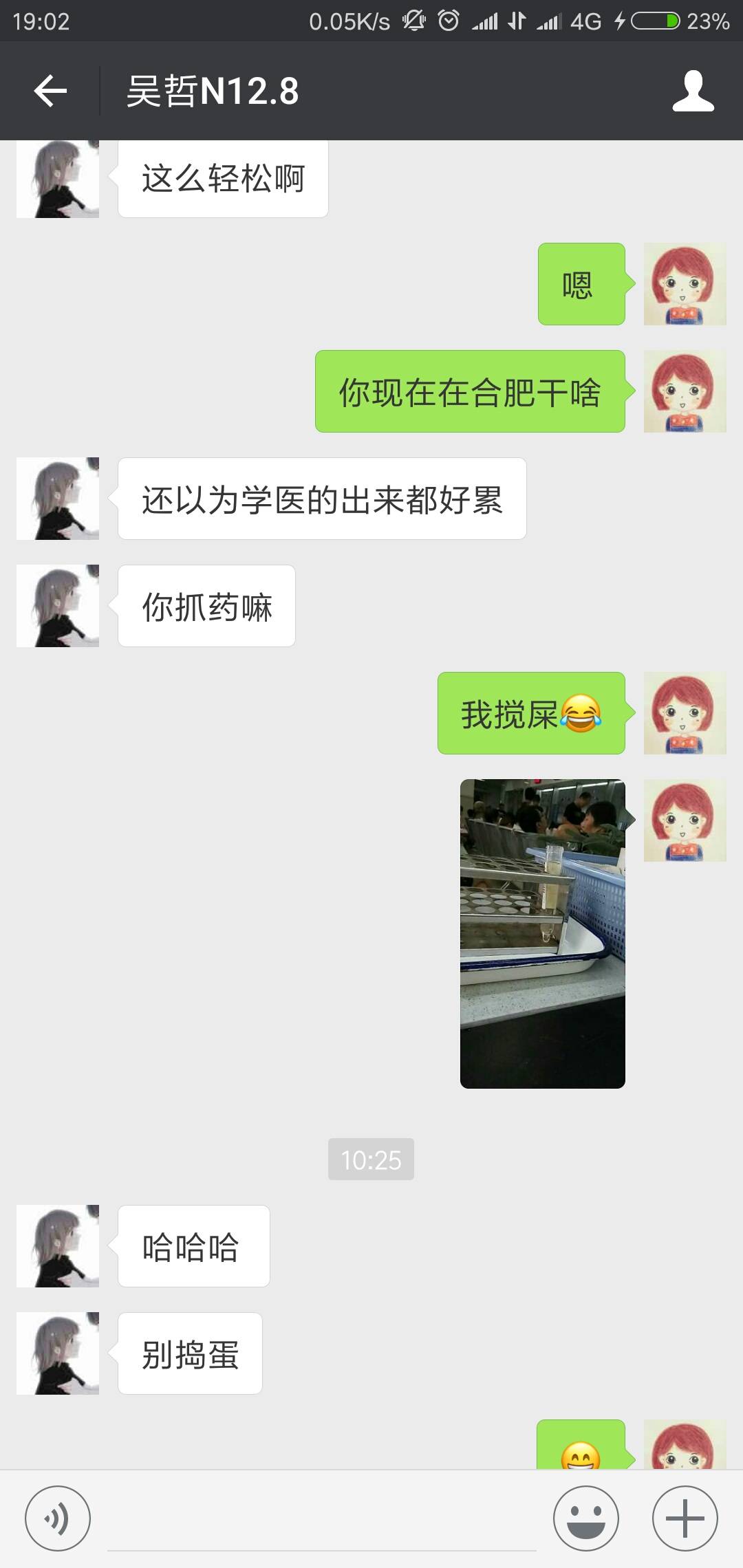Viewport: 743px width, 1568px height.
Task: Open the emoji picker
Action: [x=586, y=1518]
